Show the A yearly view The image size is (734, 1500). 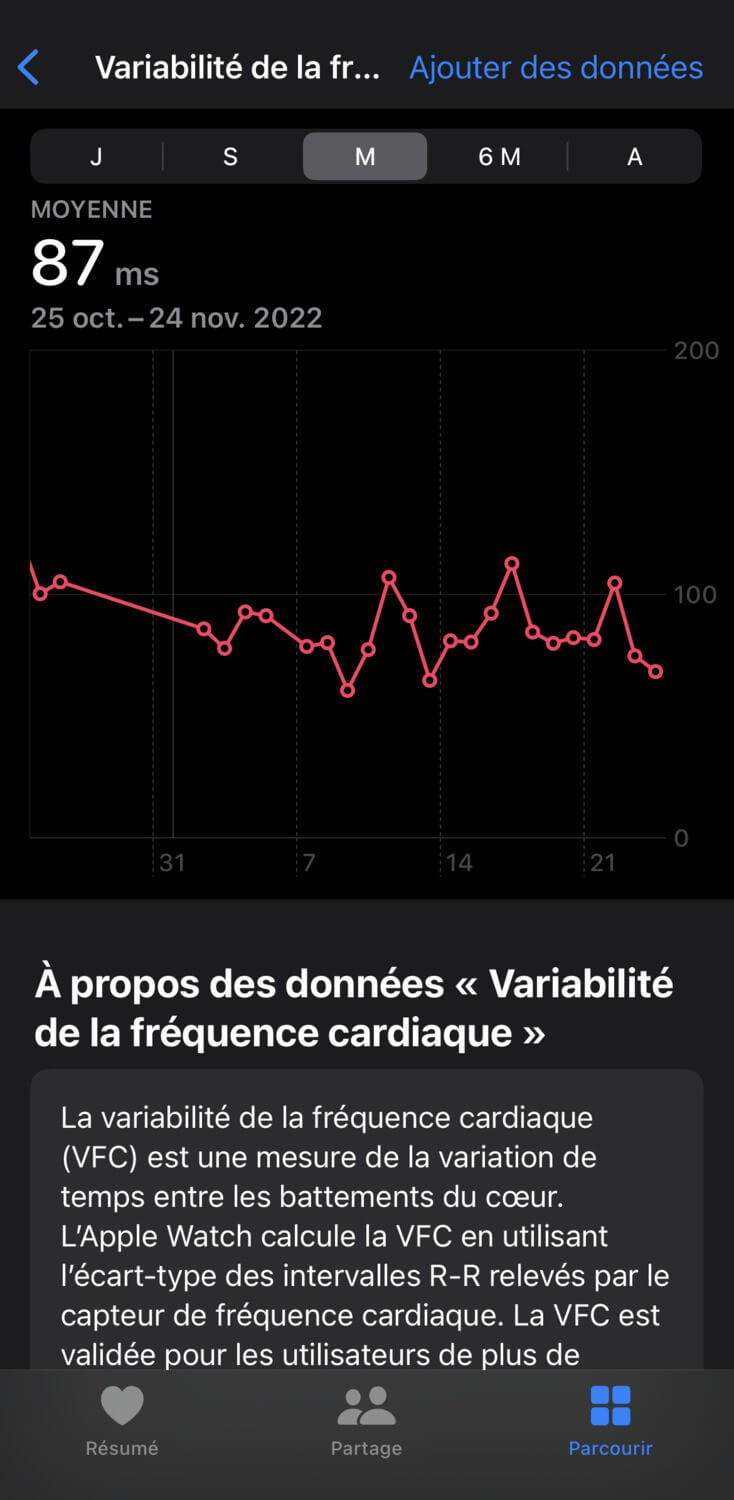coord(634,157)
